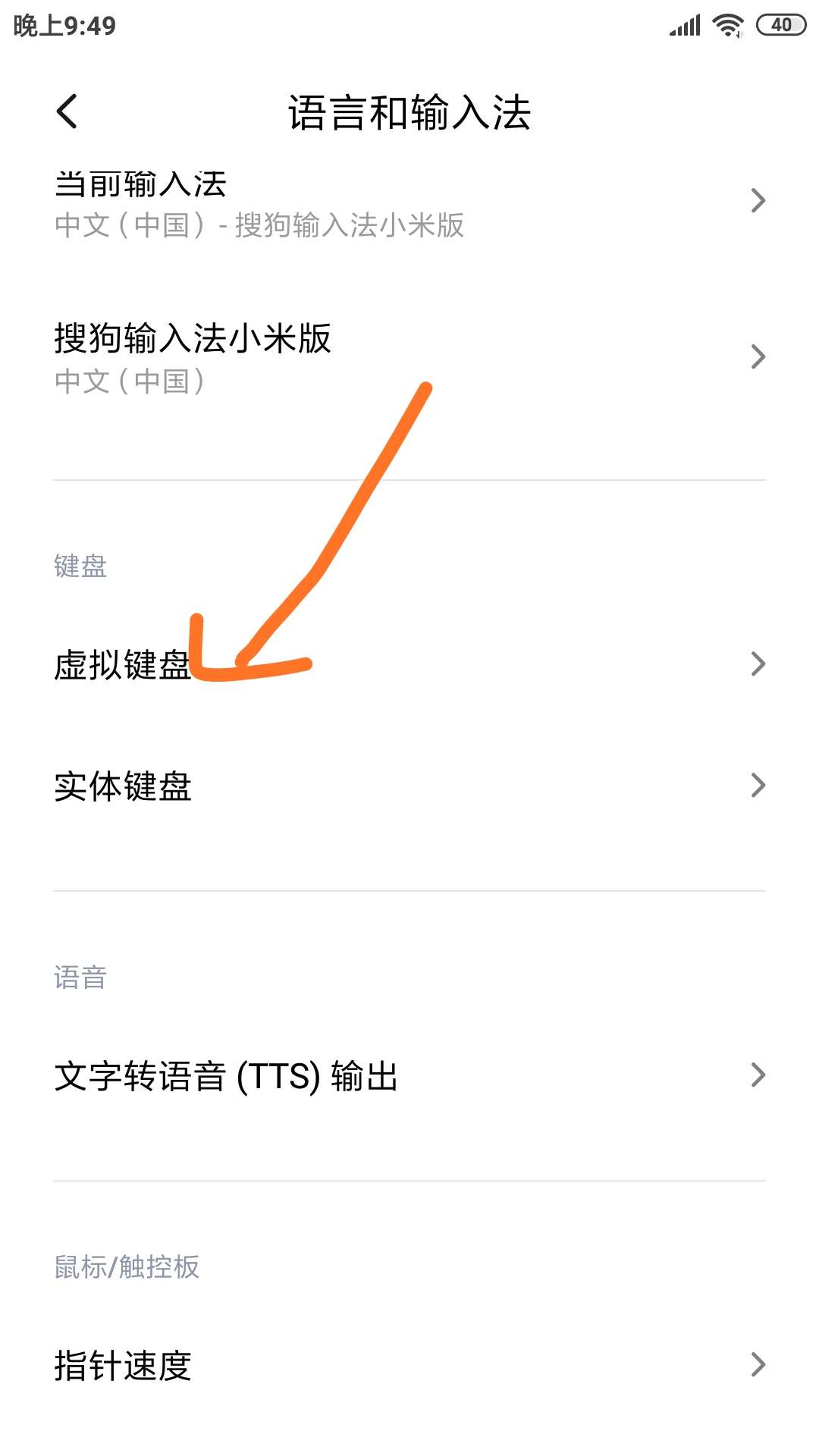Open 搜狗输入法小米版 settings
The height and width of the screenshot is (1456, 819).
click(x=303, y=356)
